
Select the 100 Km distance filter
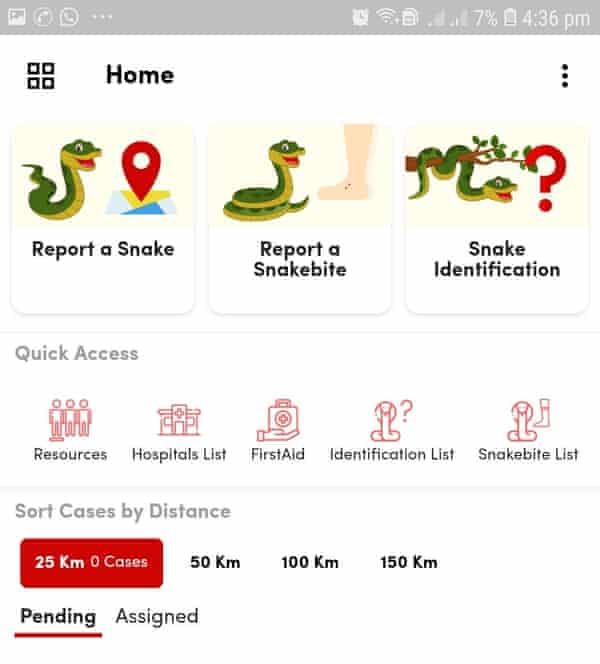(x=310, y=562)
